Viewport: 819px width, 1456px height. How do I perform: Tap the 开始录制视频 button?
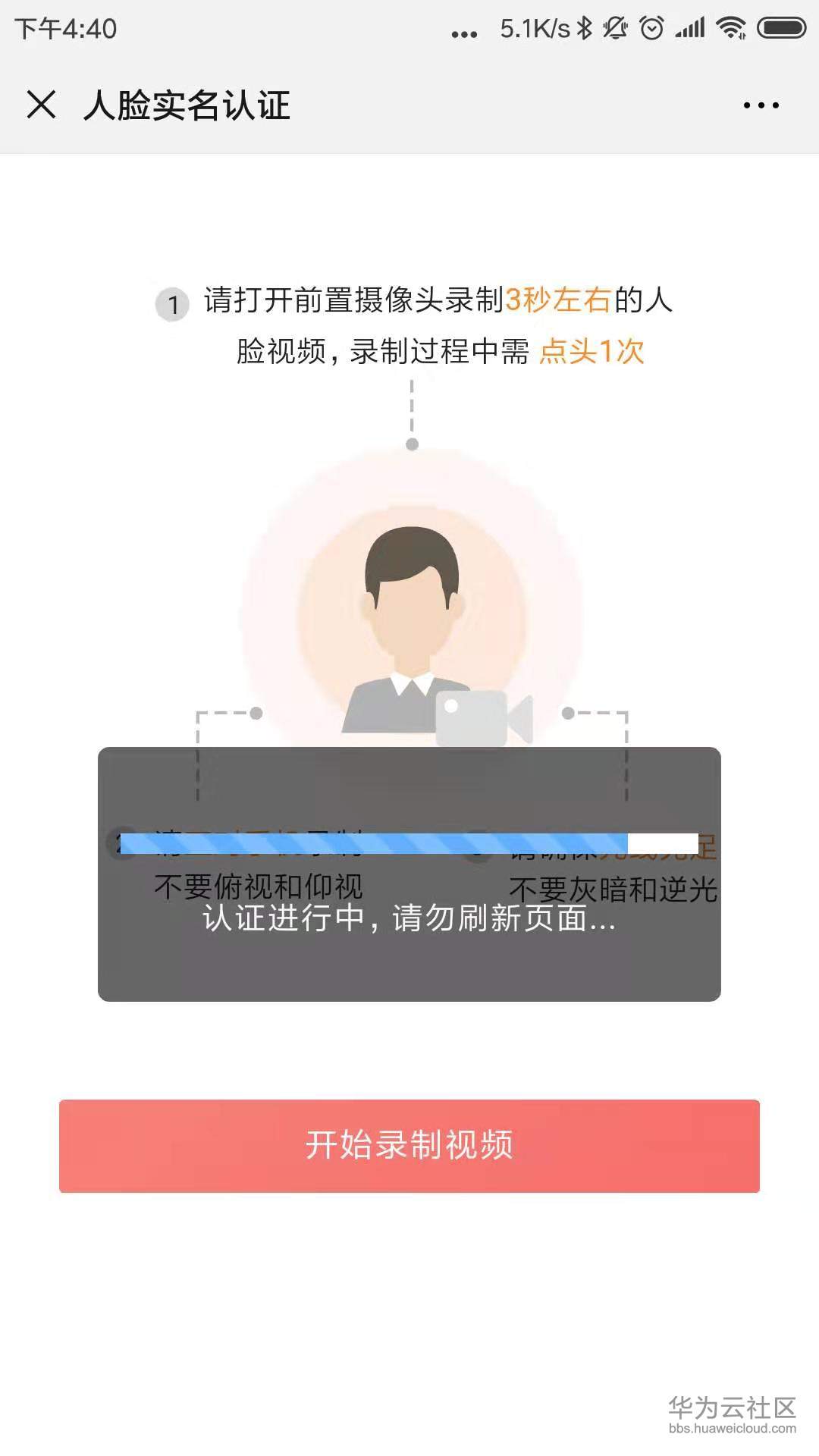click(409, 1146)
